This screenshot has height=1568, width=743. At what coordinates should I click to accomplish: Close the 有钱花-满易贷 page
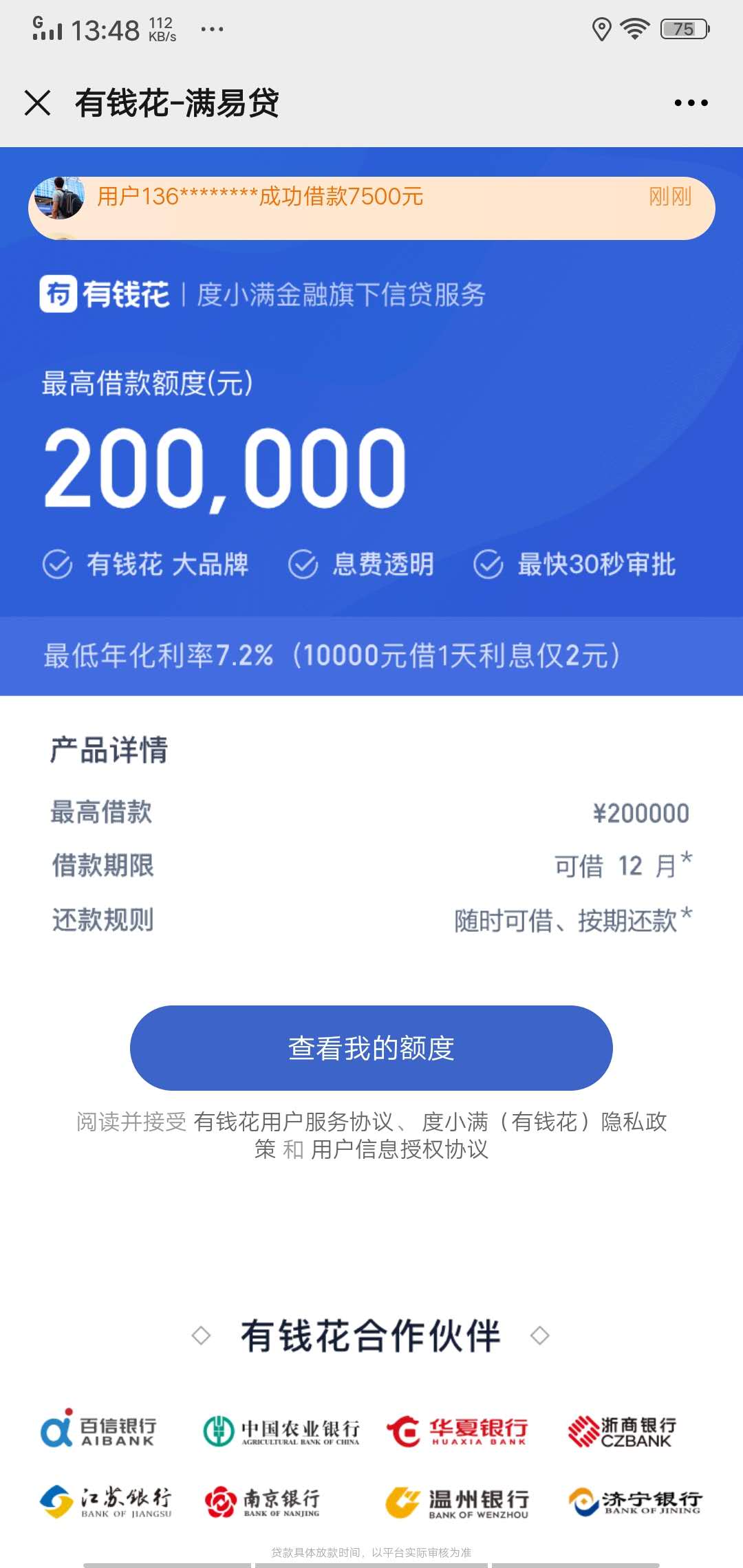[x=38, y=103]
